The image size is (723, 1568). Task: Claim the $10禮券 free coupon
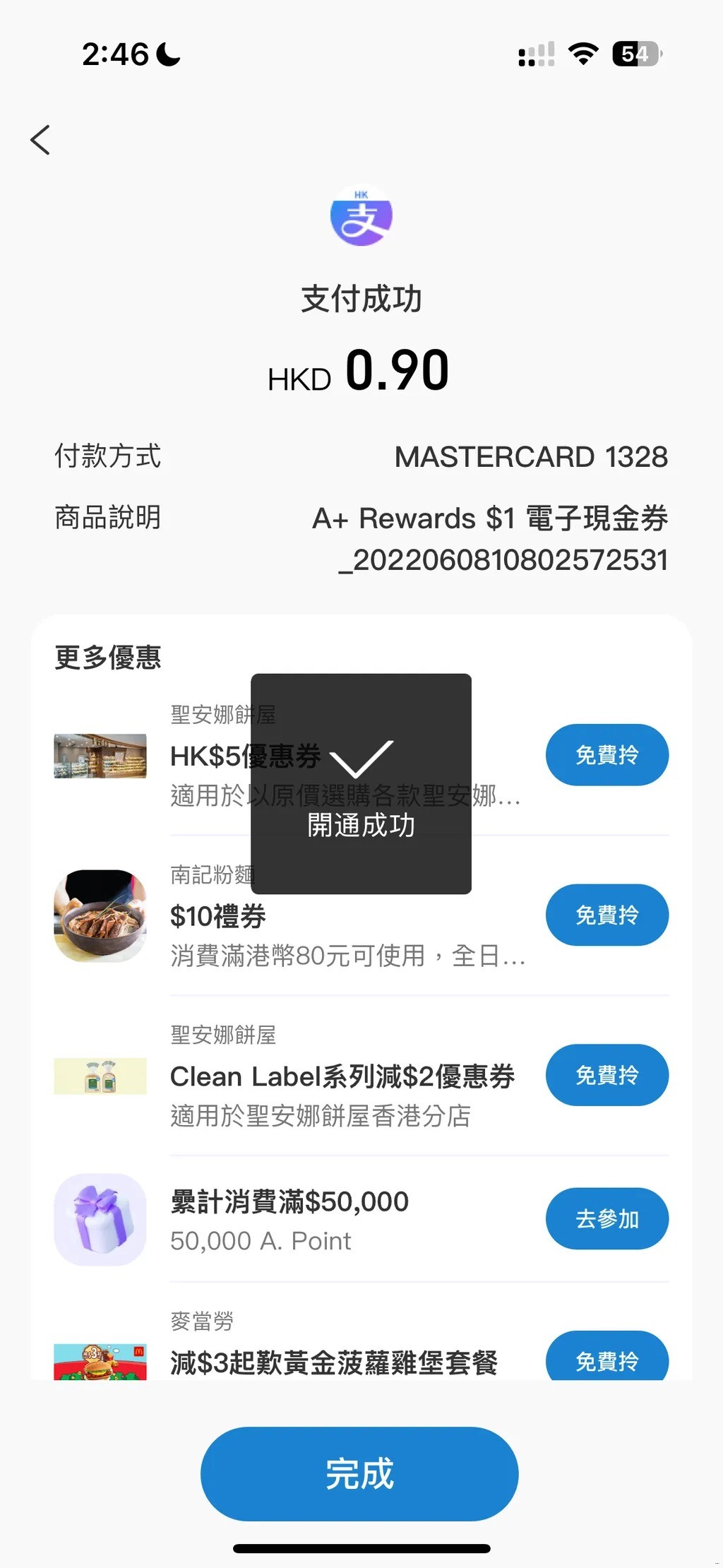606,915
